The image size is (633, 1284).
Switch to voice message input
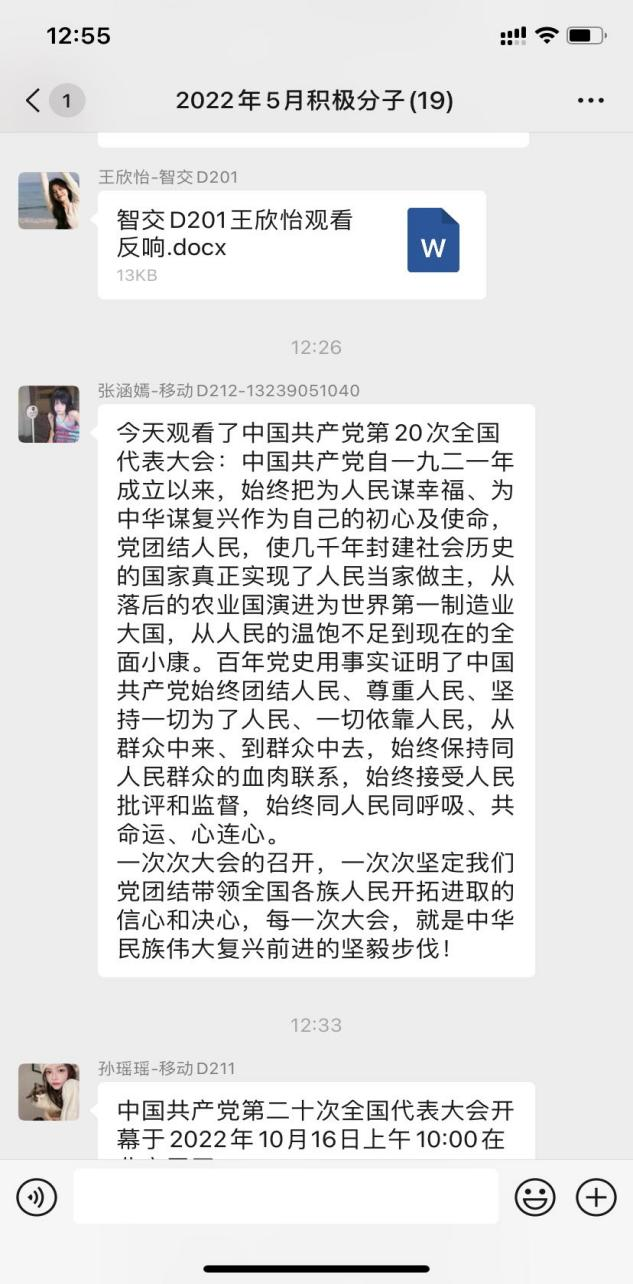click(x=37, y=1196)
